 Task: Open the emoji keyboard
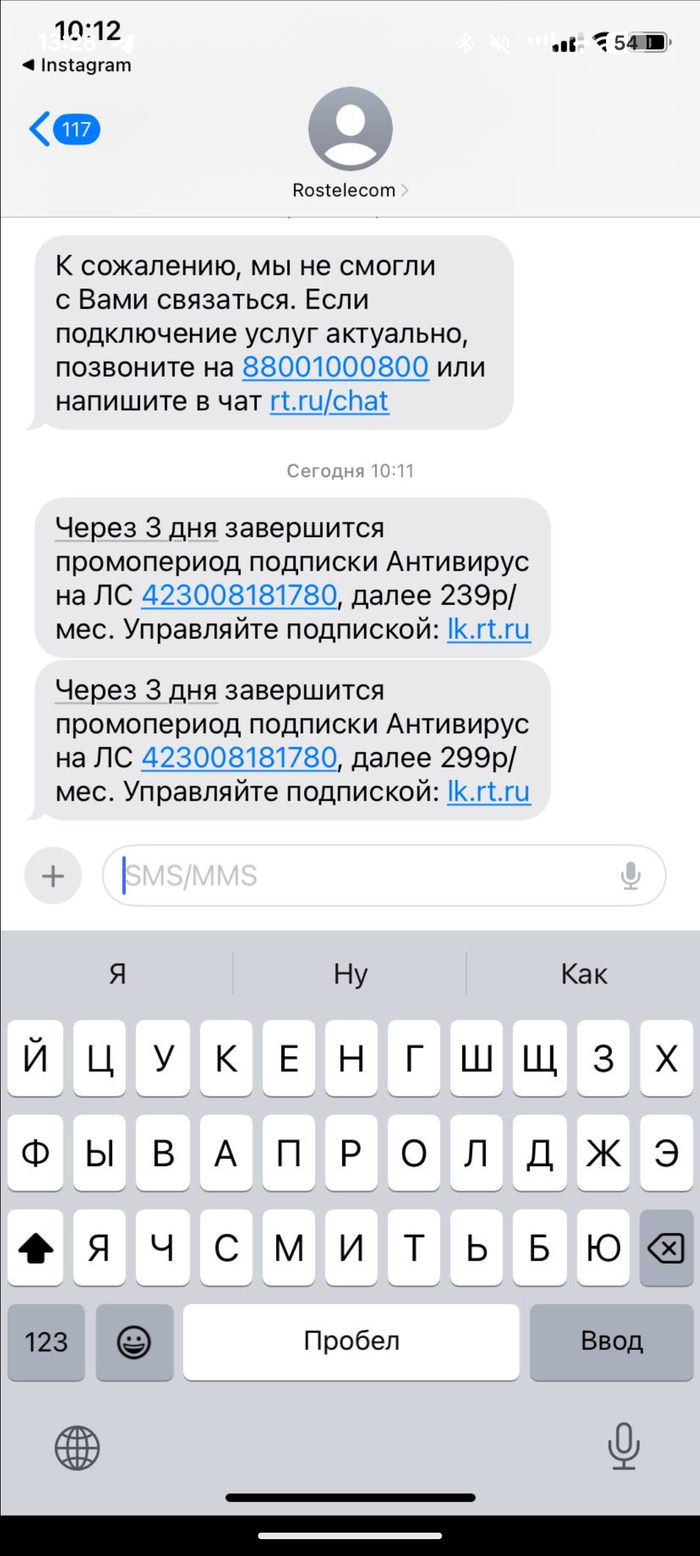[x=134, y=1342]
